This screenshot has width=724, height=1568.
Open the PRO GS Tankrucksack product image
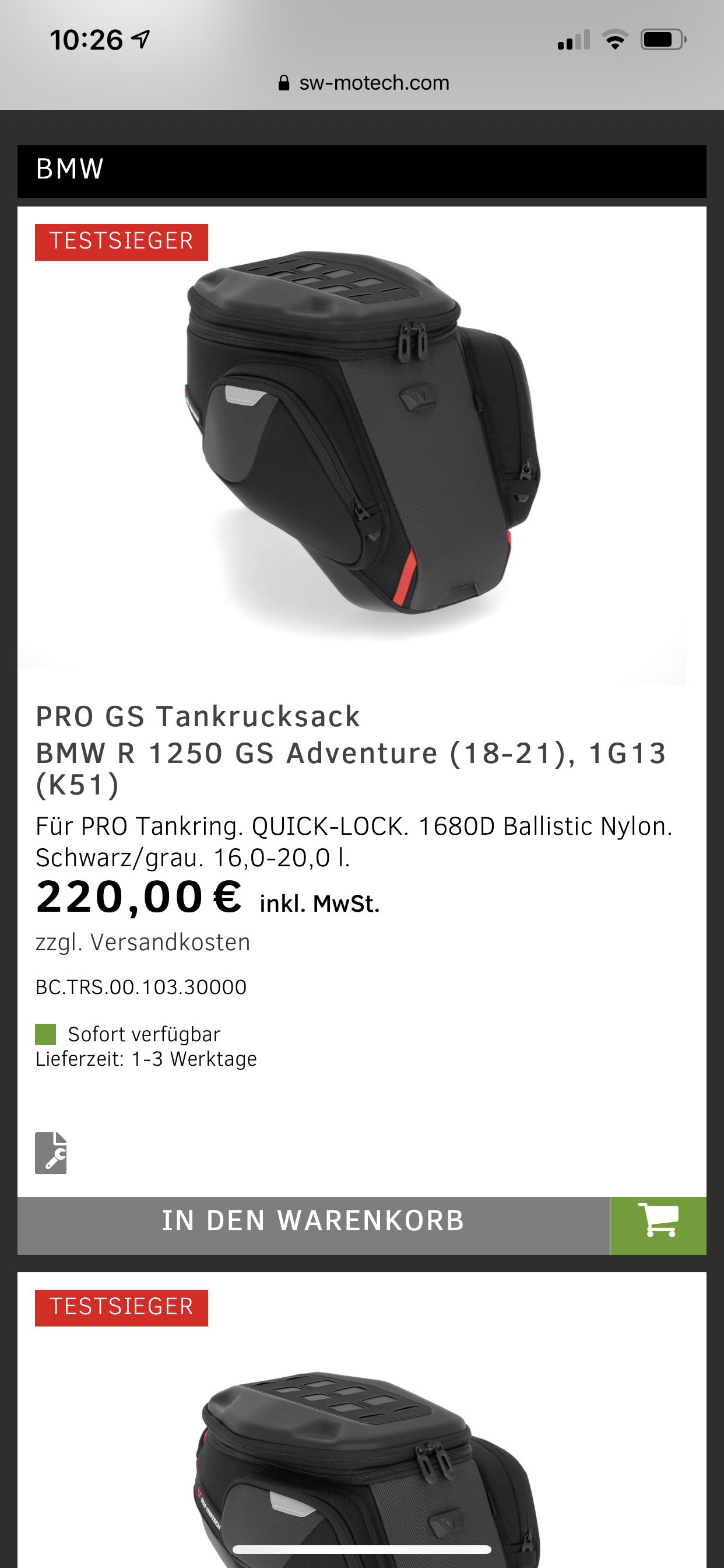pos(361,438)
